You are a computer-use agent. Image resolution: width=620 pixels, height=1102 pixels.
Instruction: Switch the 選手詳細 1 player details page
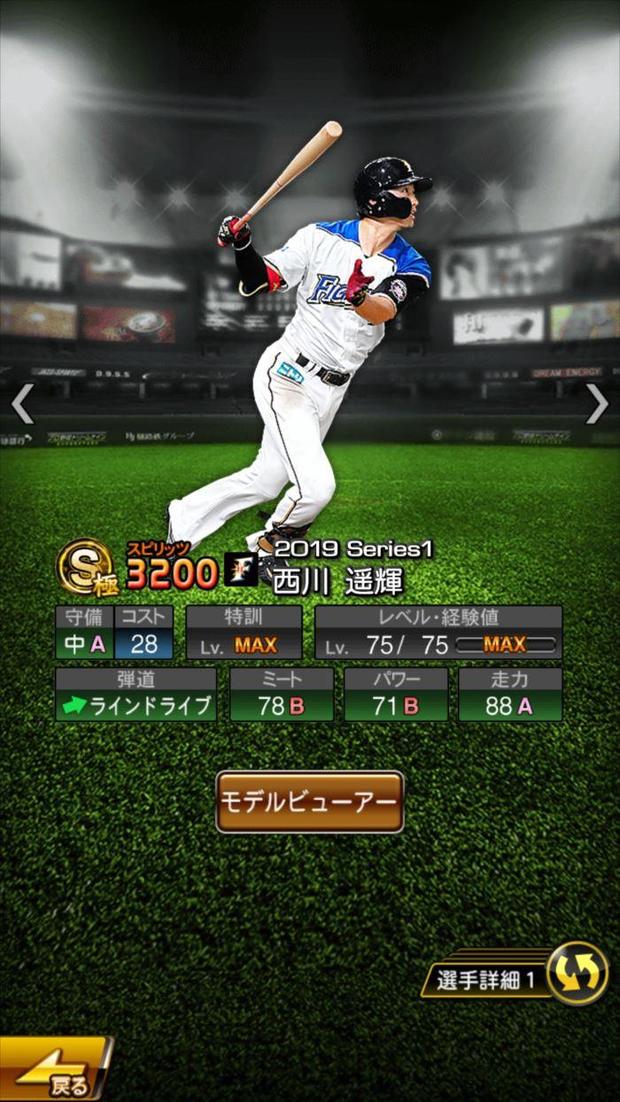576,973
